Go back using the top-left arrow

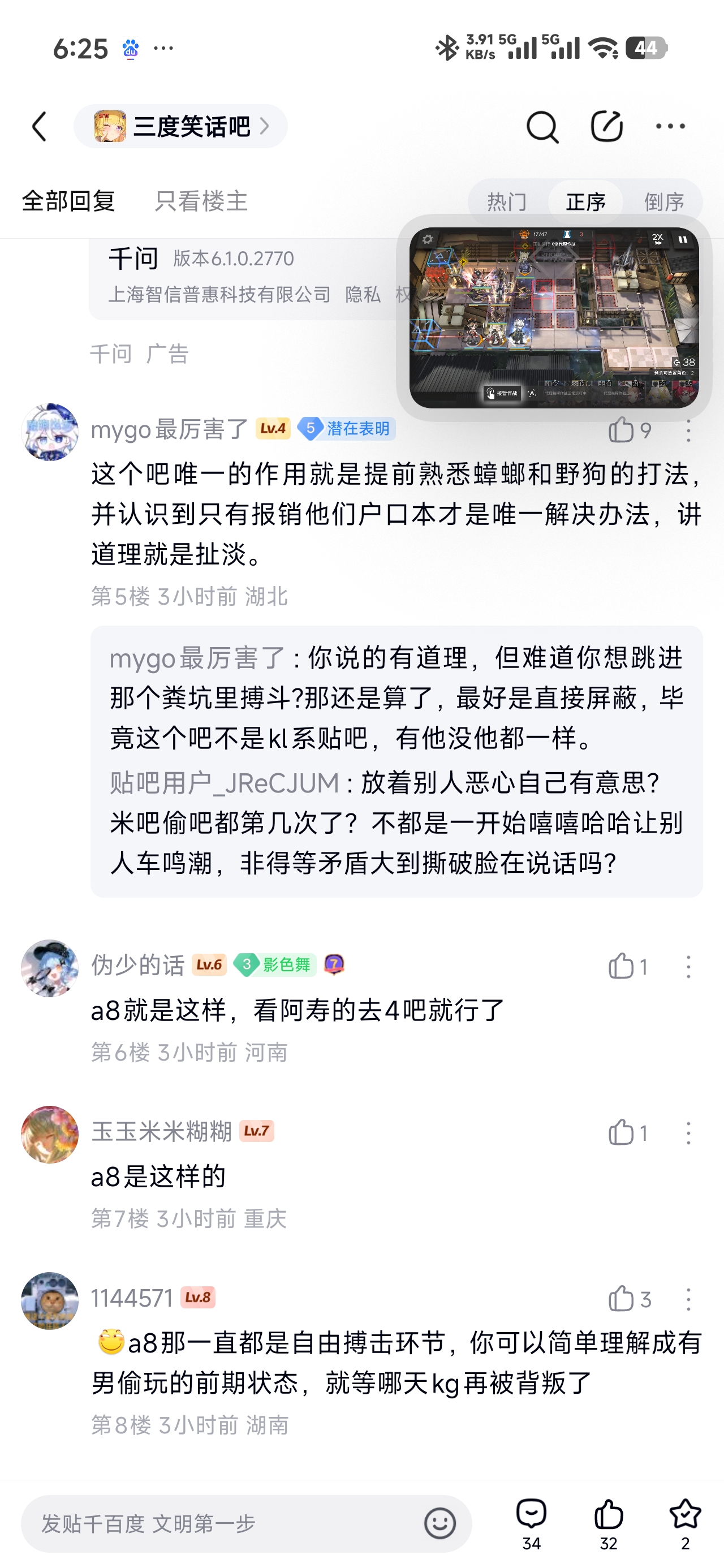(x=40, y=127)
